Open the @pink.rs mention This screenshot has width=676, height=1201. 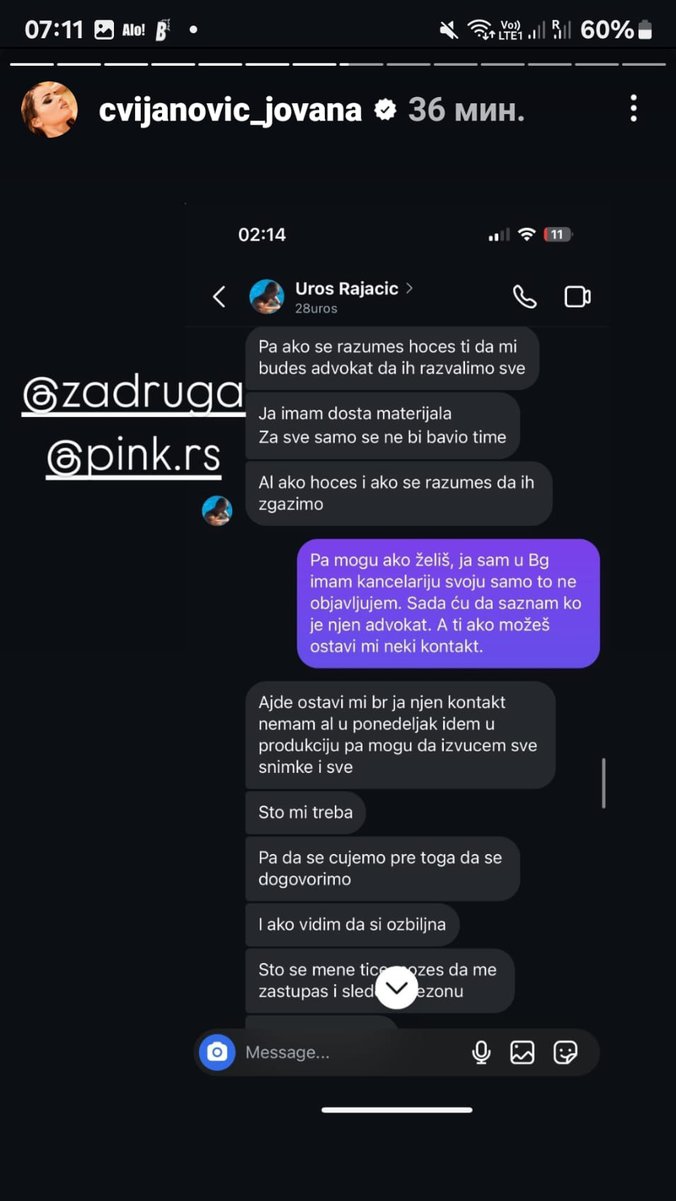tap(133, 457)
